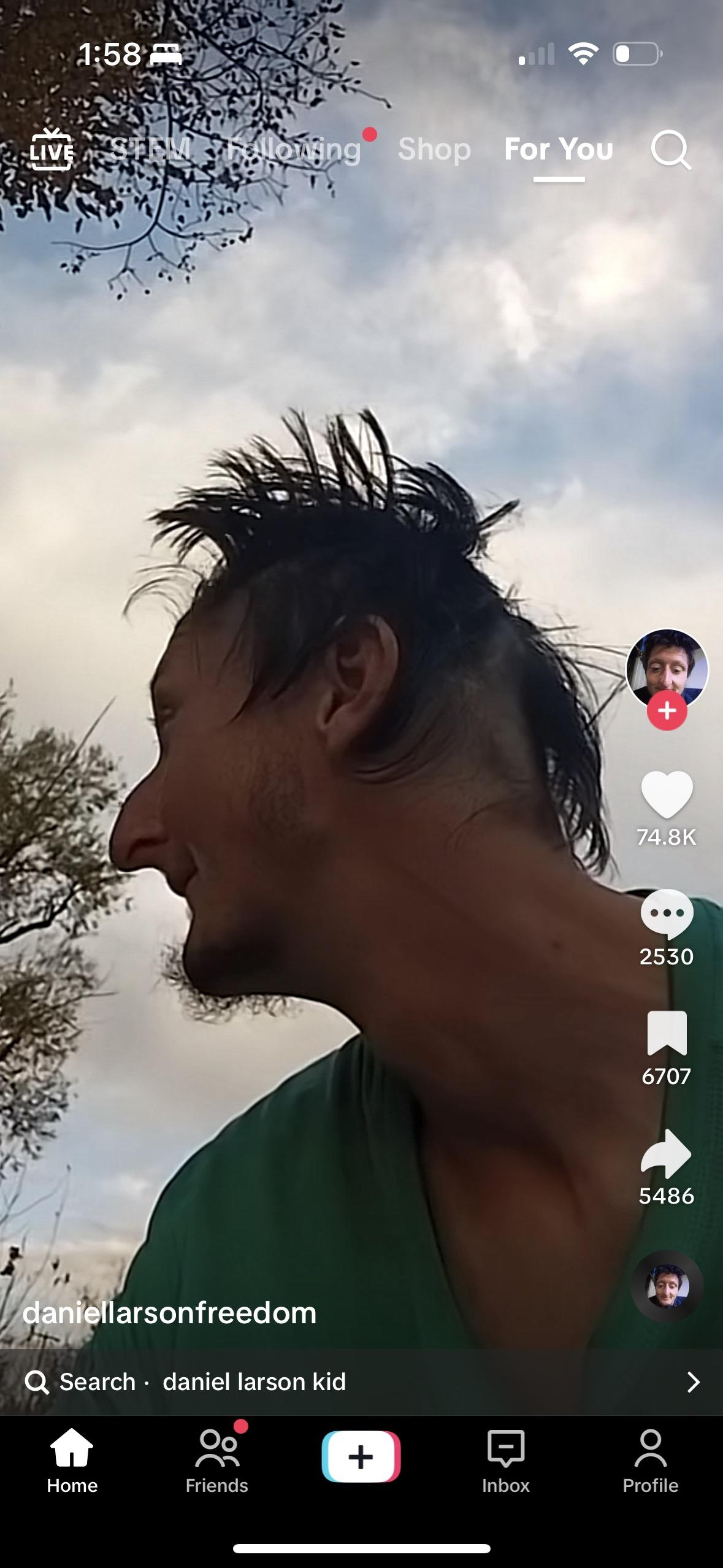Open the Inbox tab

(x=506, y=1461)
